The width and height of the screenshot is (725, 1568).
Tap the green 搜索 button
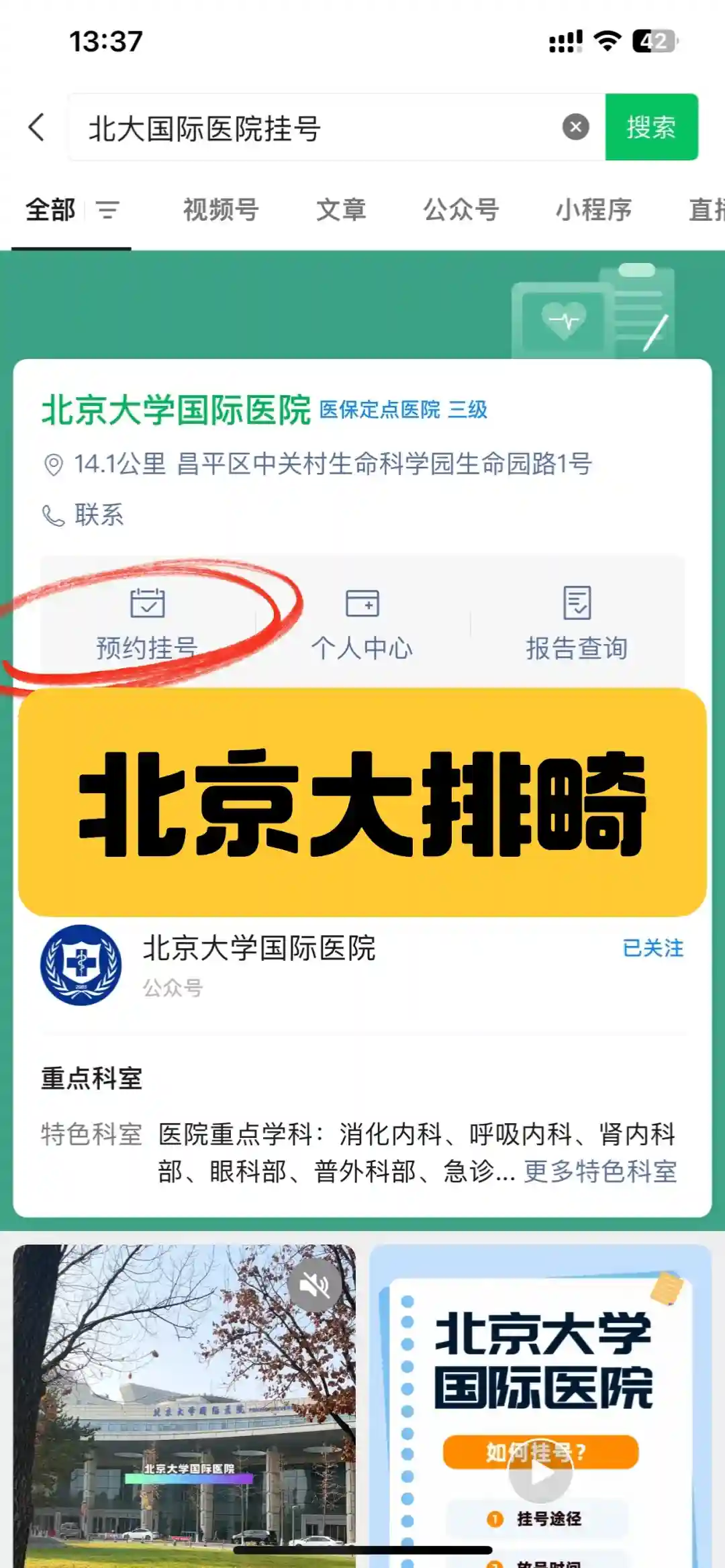coord(650,127)
